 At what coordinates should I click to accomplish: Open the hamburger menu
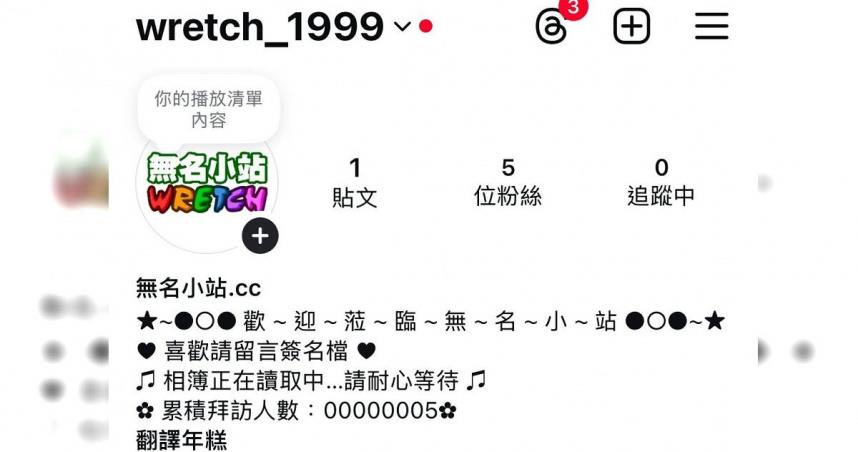[x=711, y=27]
